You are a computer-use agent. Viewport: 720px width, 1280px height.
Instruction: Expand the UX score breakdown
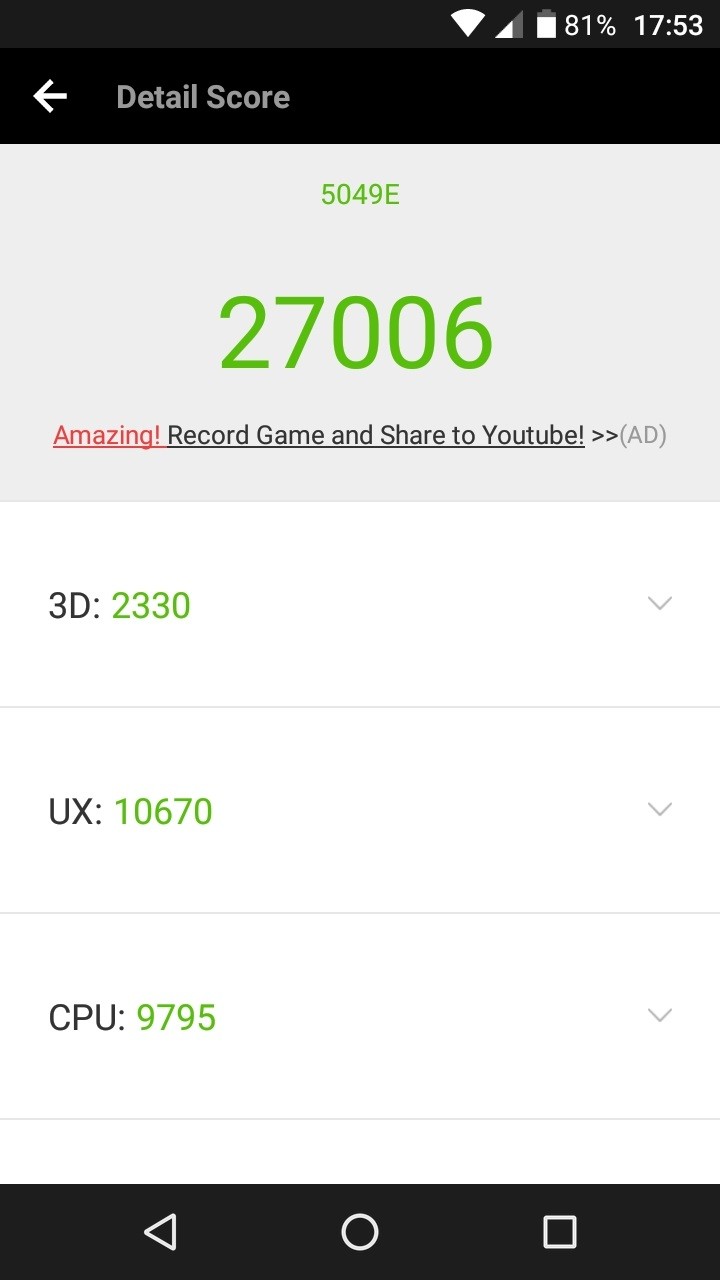360,811
